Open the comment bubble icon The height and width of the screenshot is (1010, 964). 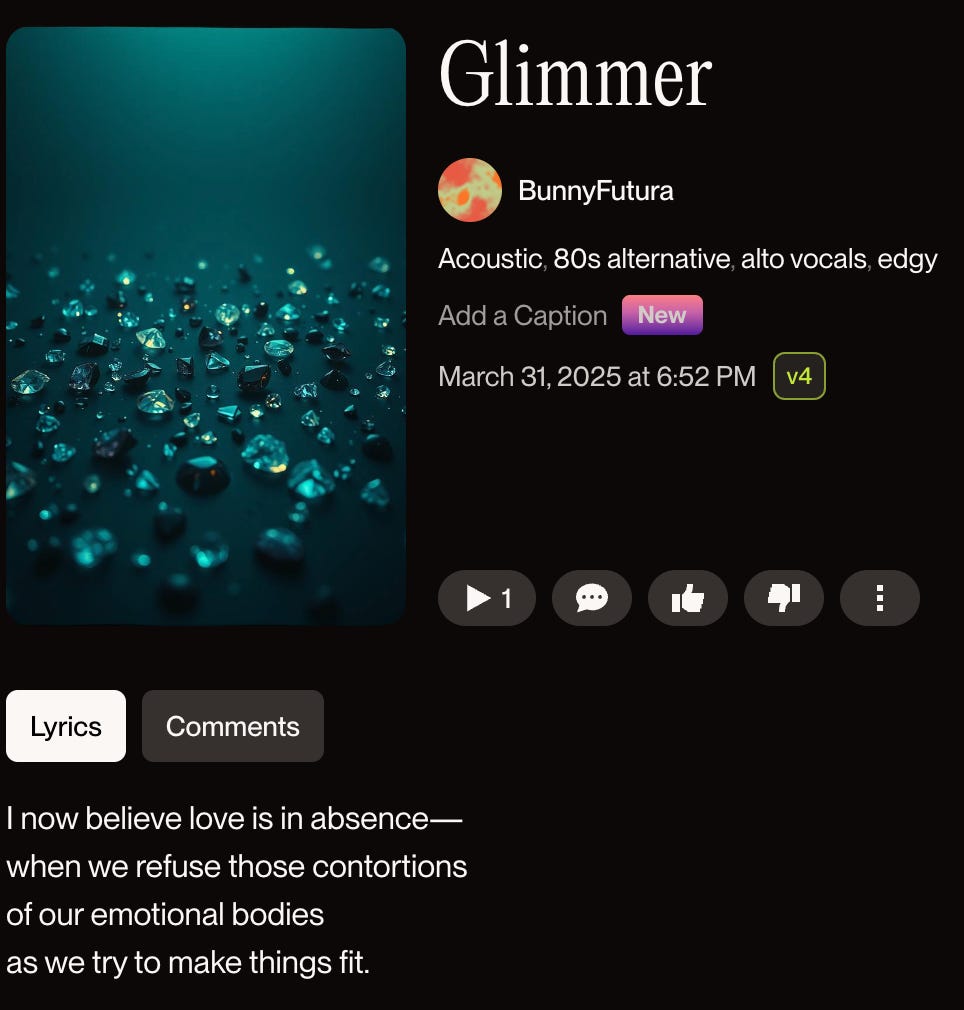(592, 598)
